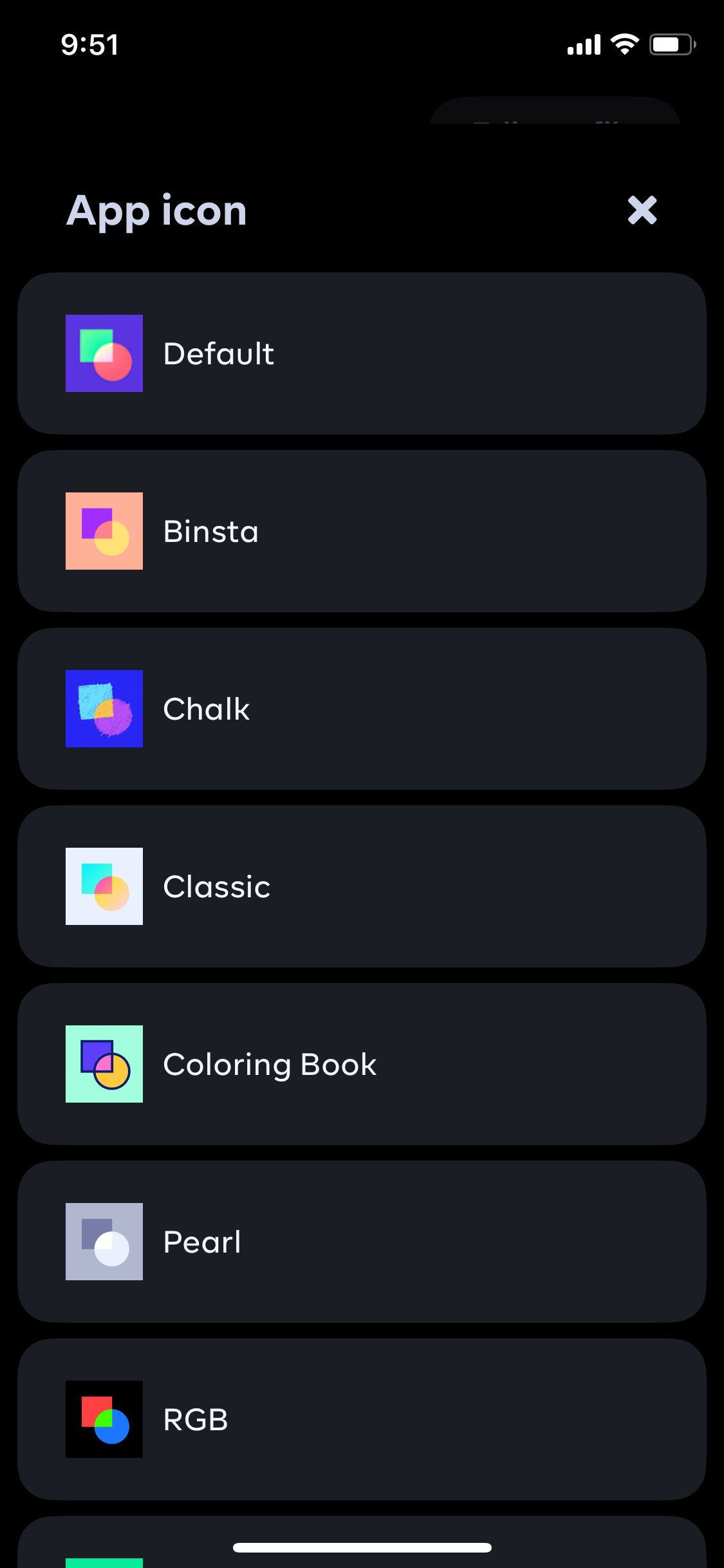This screenshot has width=724, height=1568.
Task: Set the Pearl app icon
Action: click(362, 1242)
